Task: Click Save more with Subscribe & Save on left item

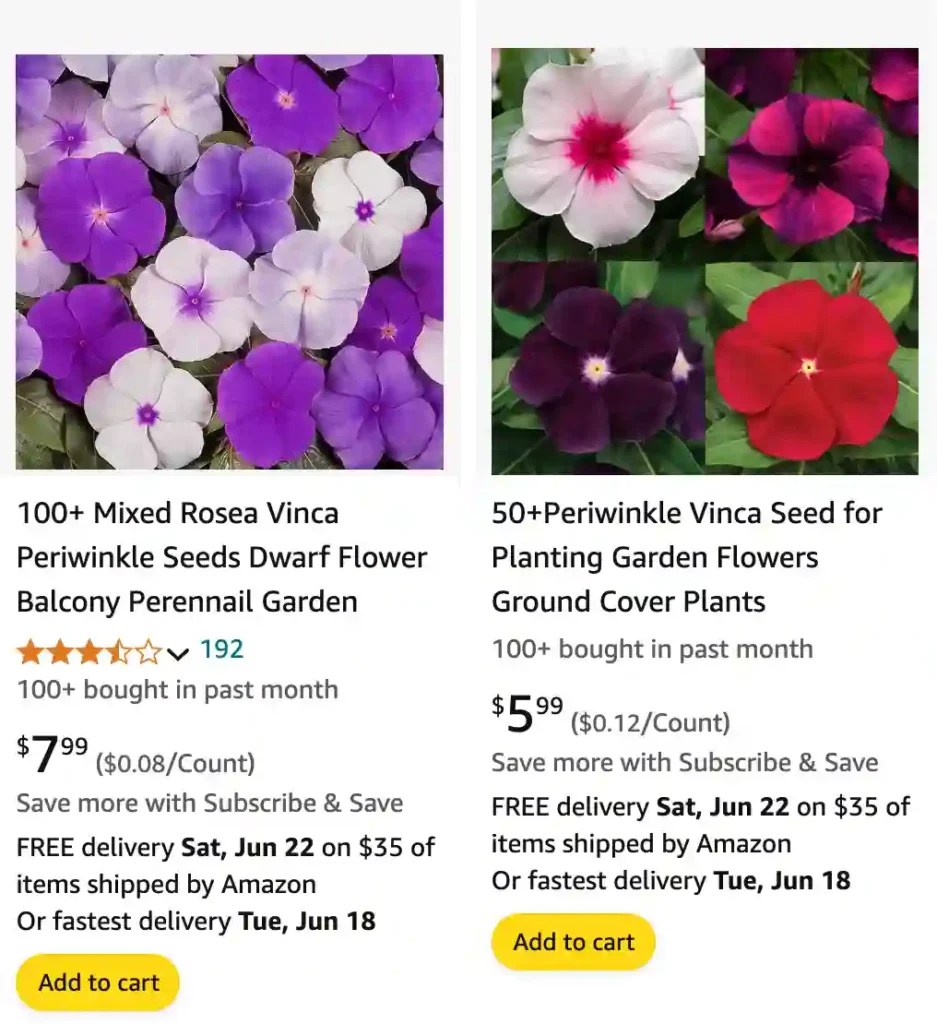Action: click(209, 803)
